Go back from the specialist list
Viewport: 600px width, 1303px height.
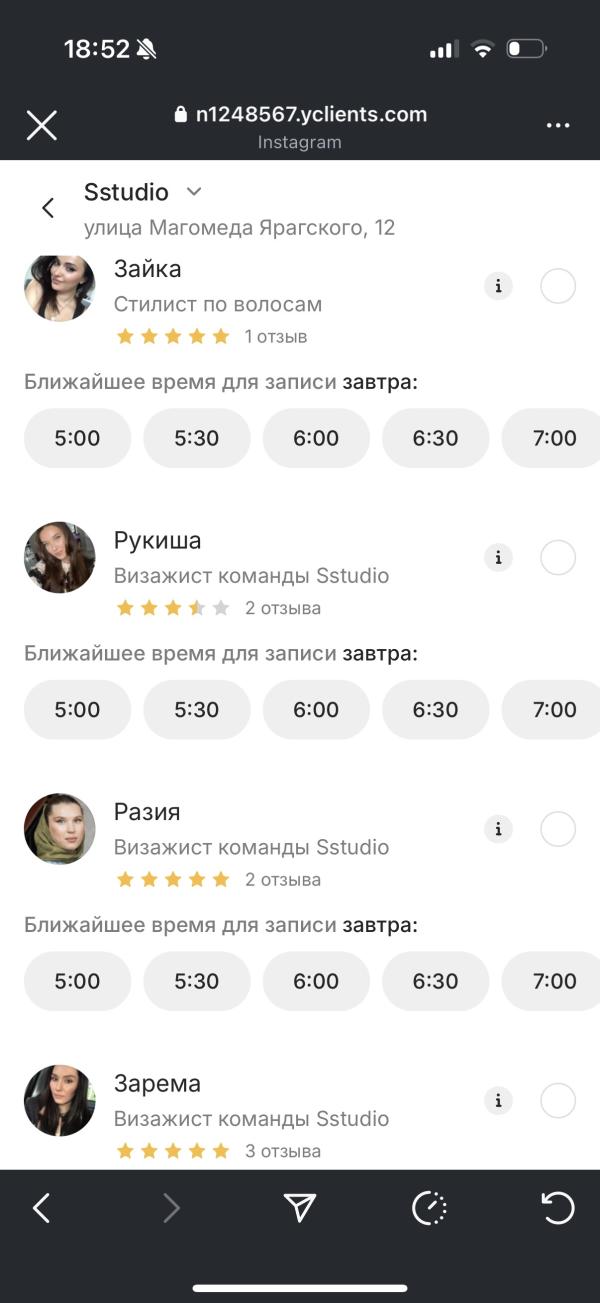[47, 208]
